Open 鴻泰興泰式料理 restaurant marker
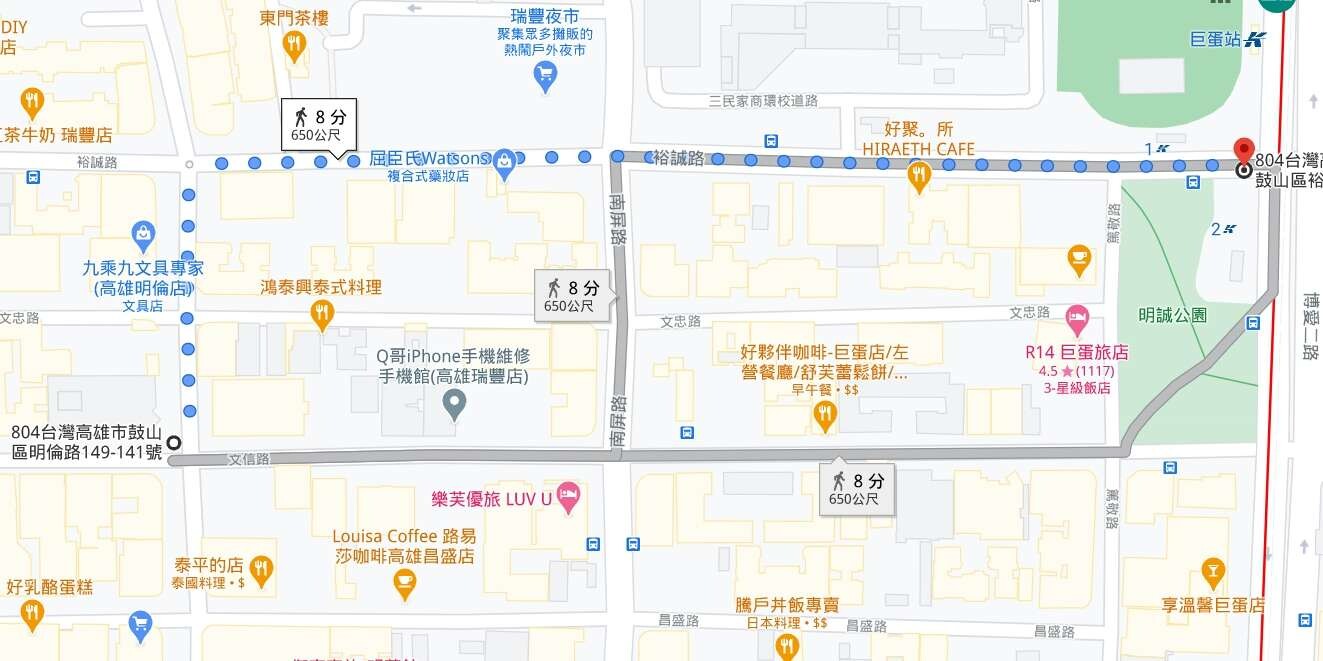The width and height of the screenshot is (1323, 661). pyautogui.click(x=321, y=316)
